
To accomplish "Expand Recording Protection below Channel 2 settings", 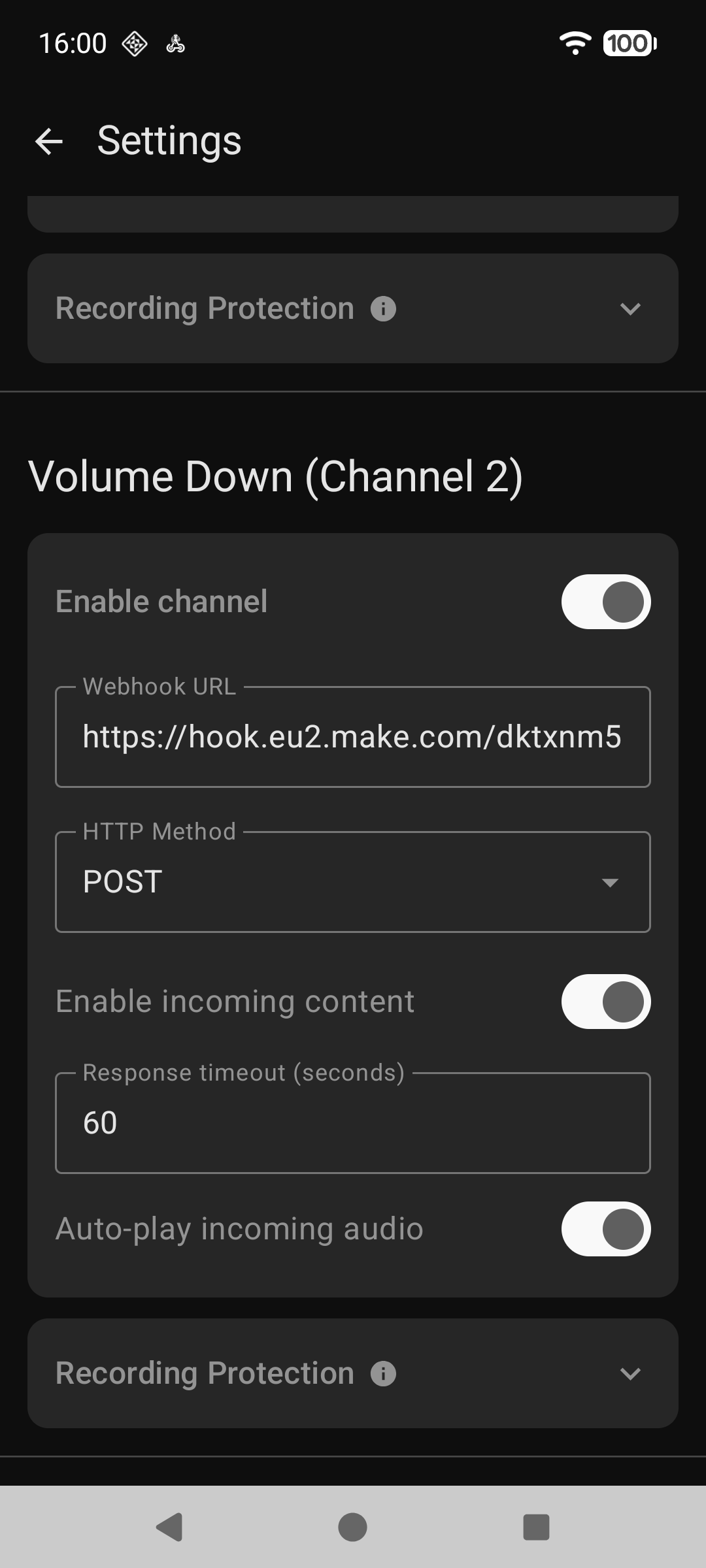I will (630, 1373).
